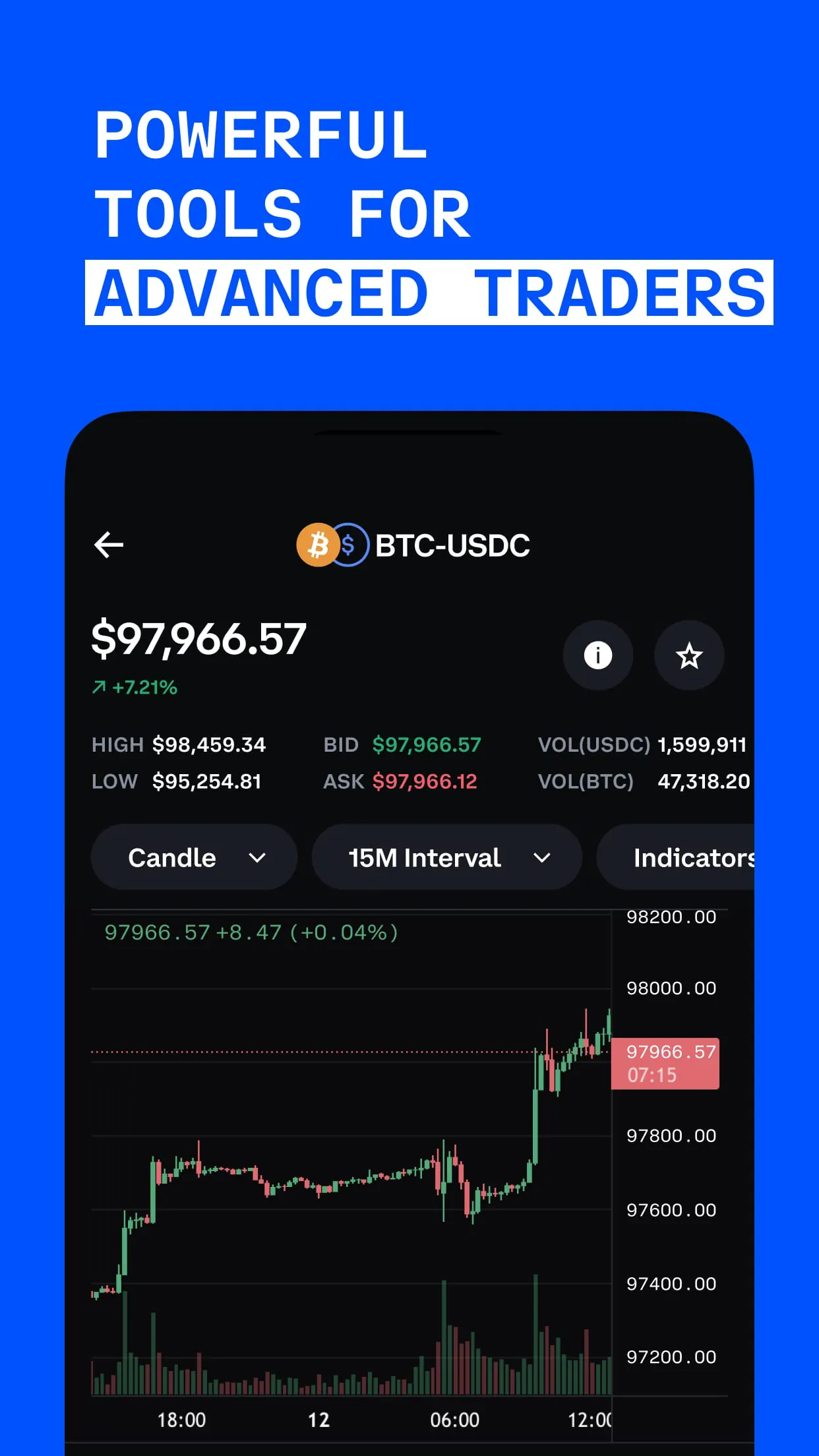Change the interval via the 15M dropdown
This screenshot has height=1456, width=819.
(447, 857)
